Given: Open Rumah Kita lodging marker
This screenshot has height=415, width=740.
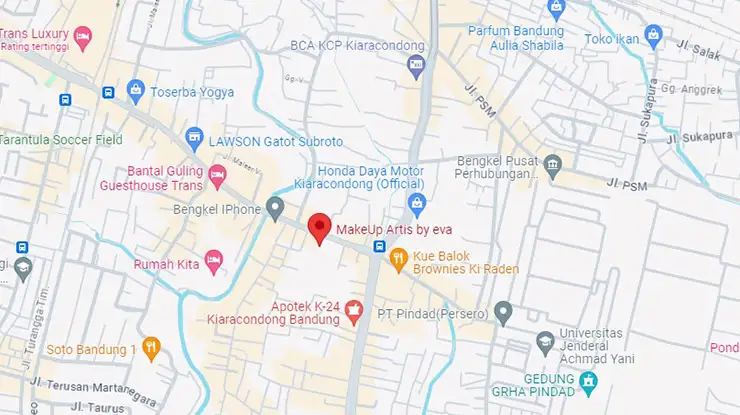Looking at the screenshot, I should [x=213, y=262].
